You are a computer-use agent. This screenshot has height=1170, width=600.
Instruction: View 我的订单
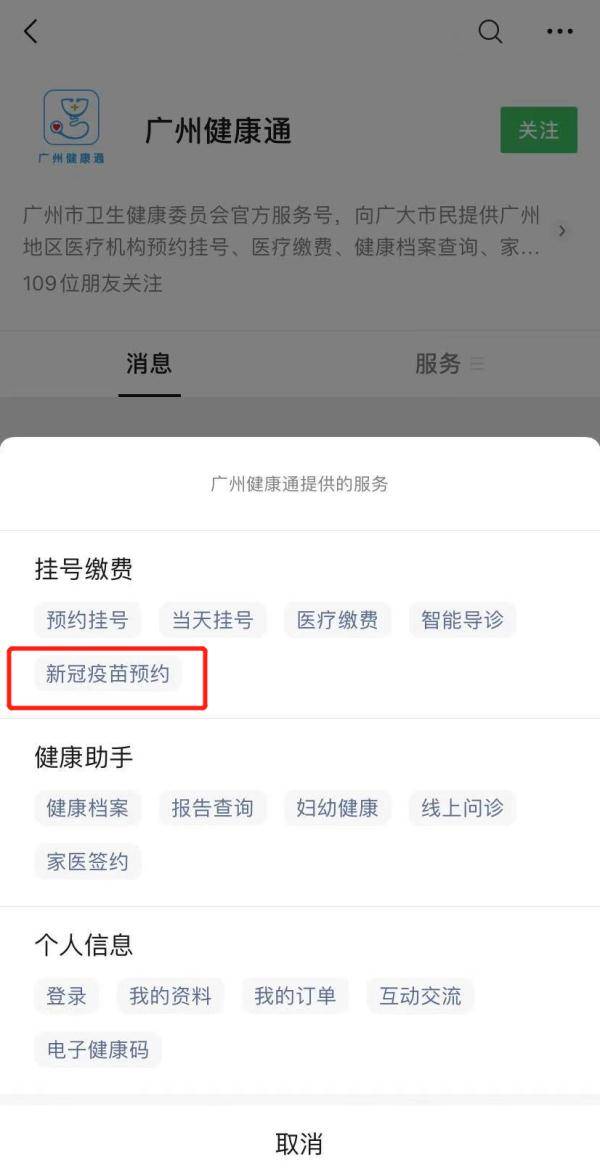pyautogui.click(x=295, y=996)
